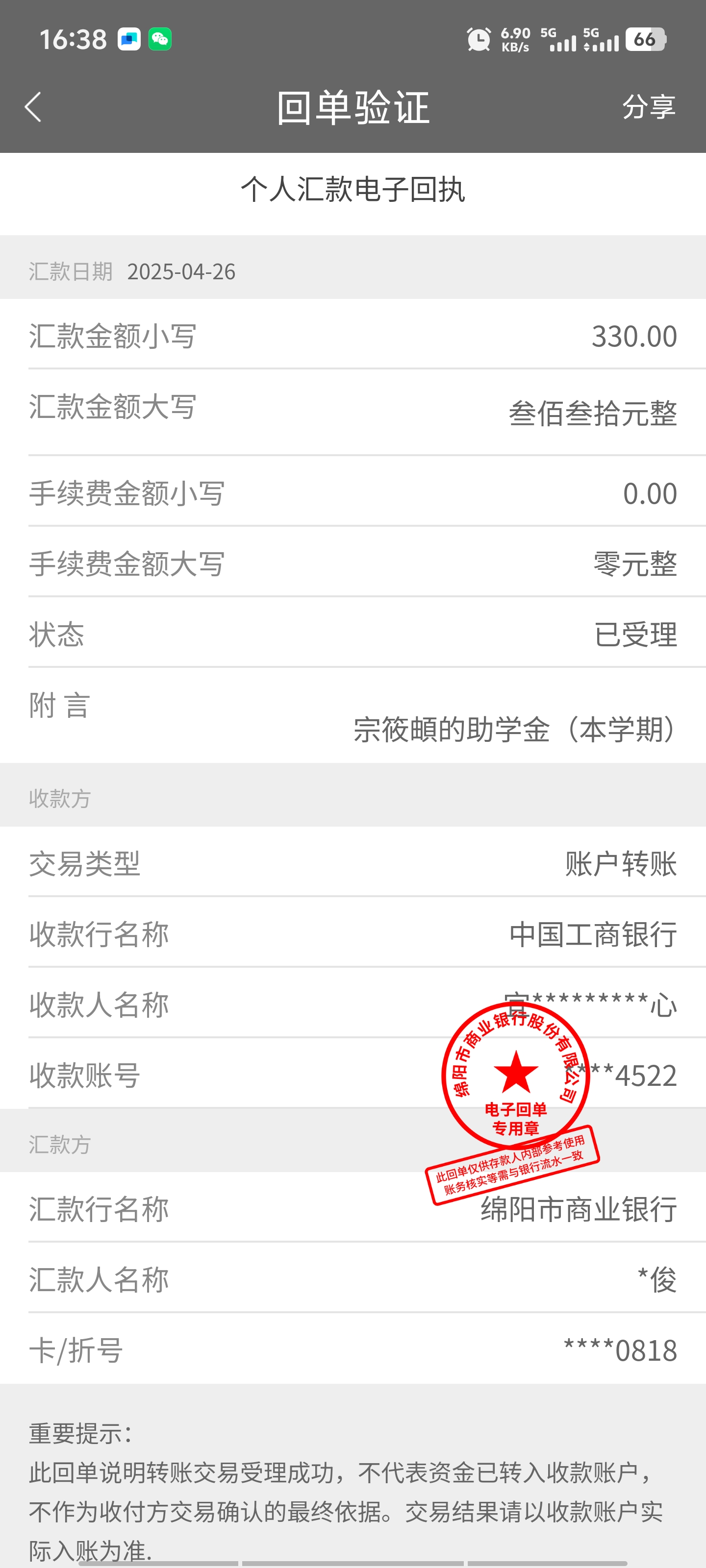Go back from the 回单验证 page
This screenshot has height=1568, width=706.
33,107
